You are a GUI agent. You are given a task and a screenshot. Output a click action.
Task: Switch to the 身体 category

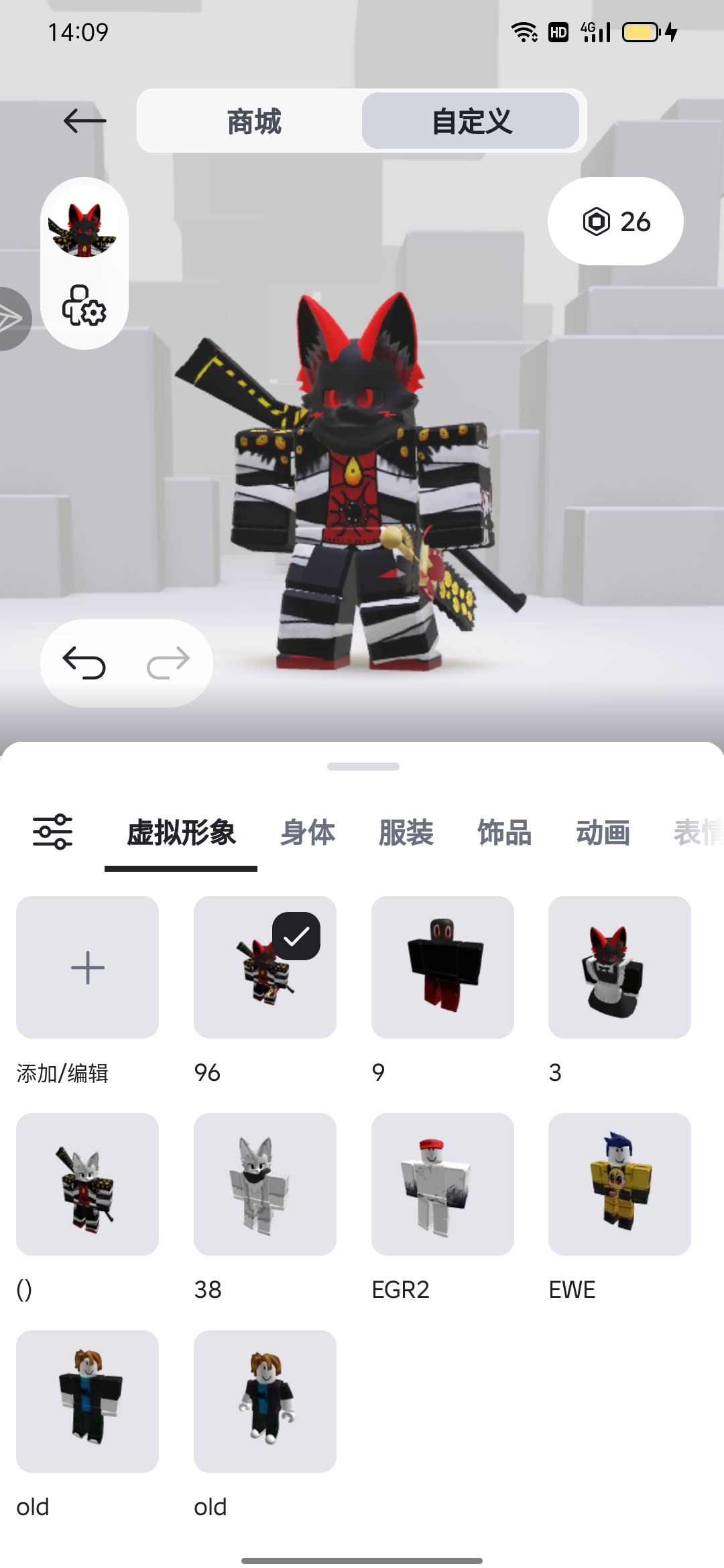point(308,833)
